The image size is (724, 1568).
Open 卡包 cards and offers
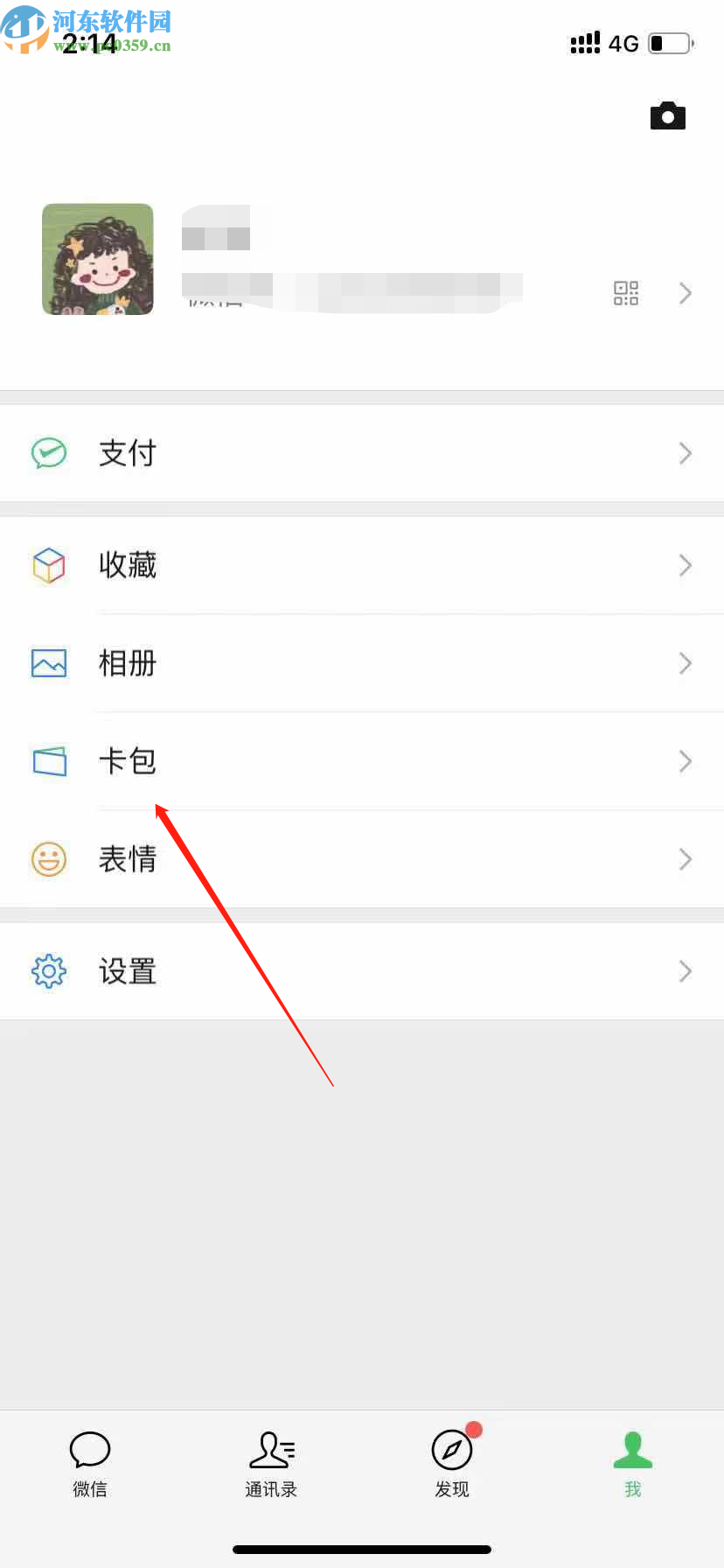(362, 761)
